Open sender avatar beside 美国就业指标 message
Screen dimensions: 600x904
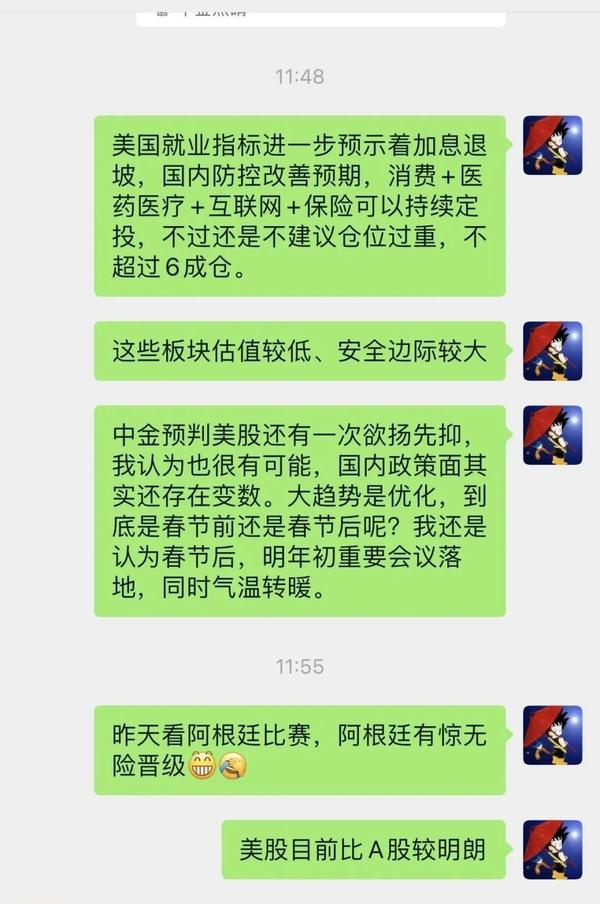click(552, 145)
